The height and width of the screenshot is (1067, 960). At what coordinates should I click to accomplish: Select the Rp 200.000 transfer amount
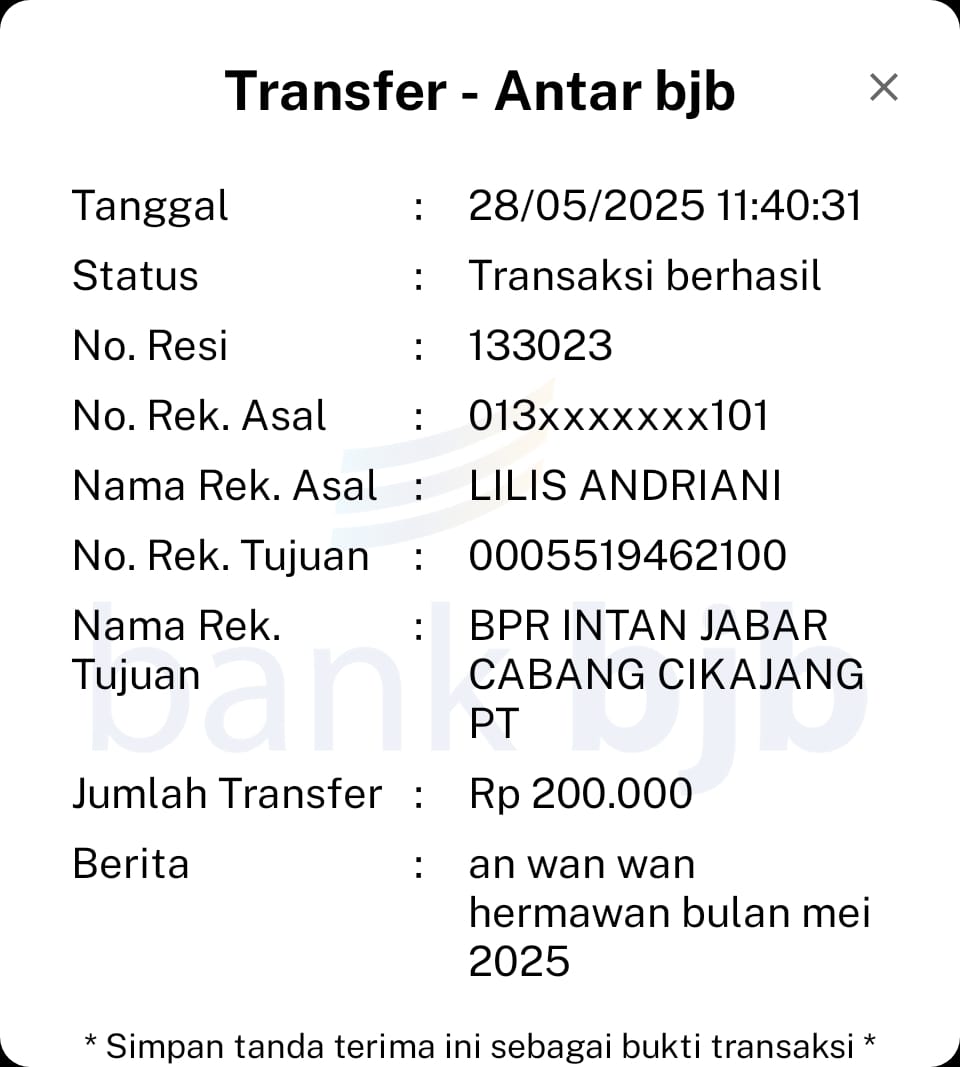tap(580, 793)
